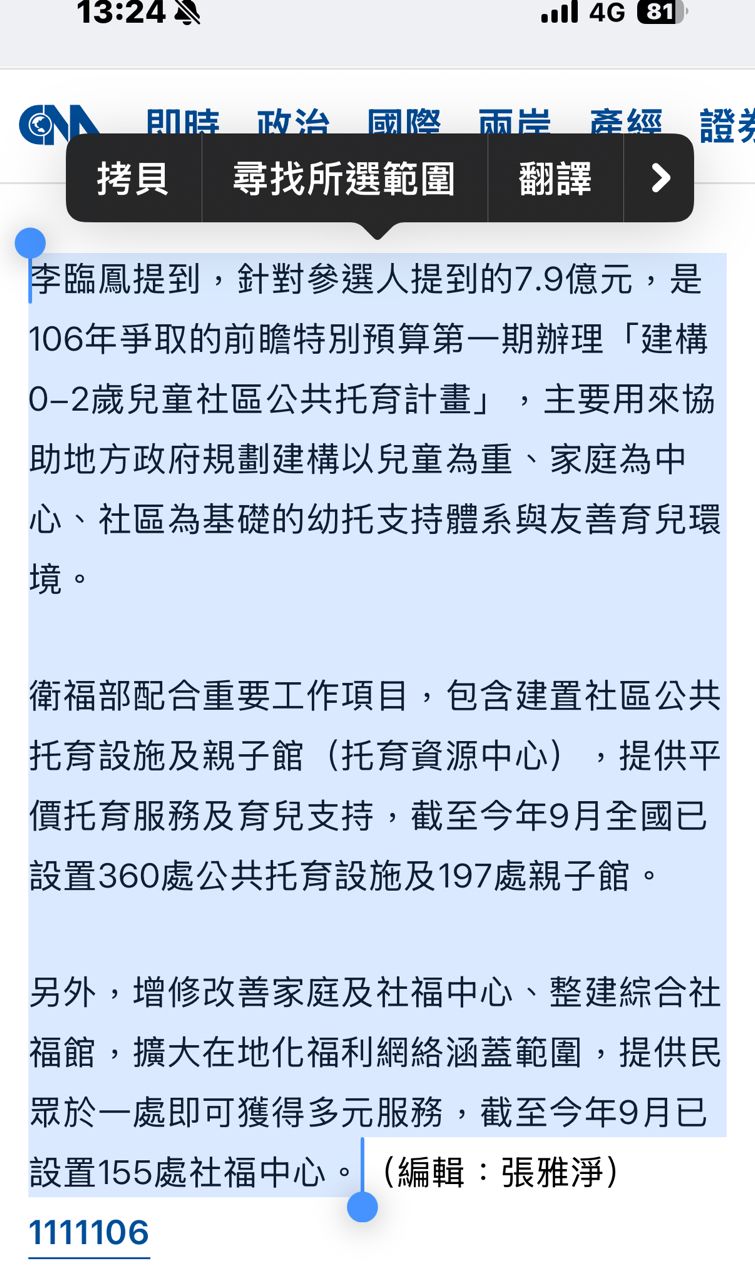Translate the selection using 翻譯
755x1280 pixels.
555,179
